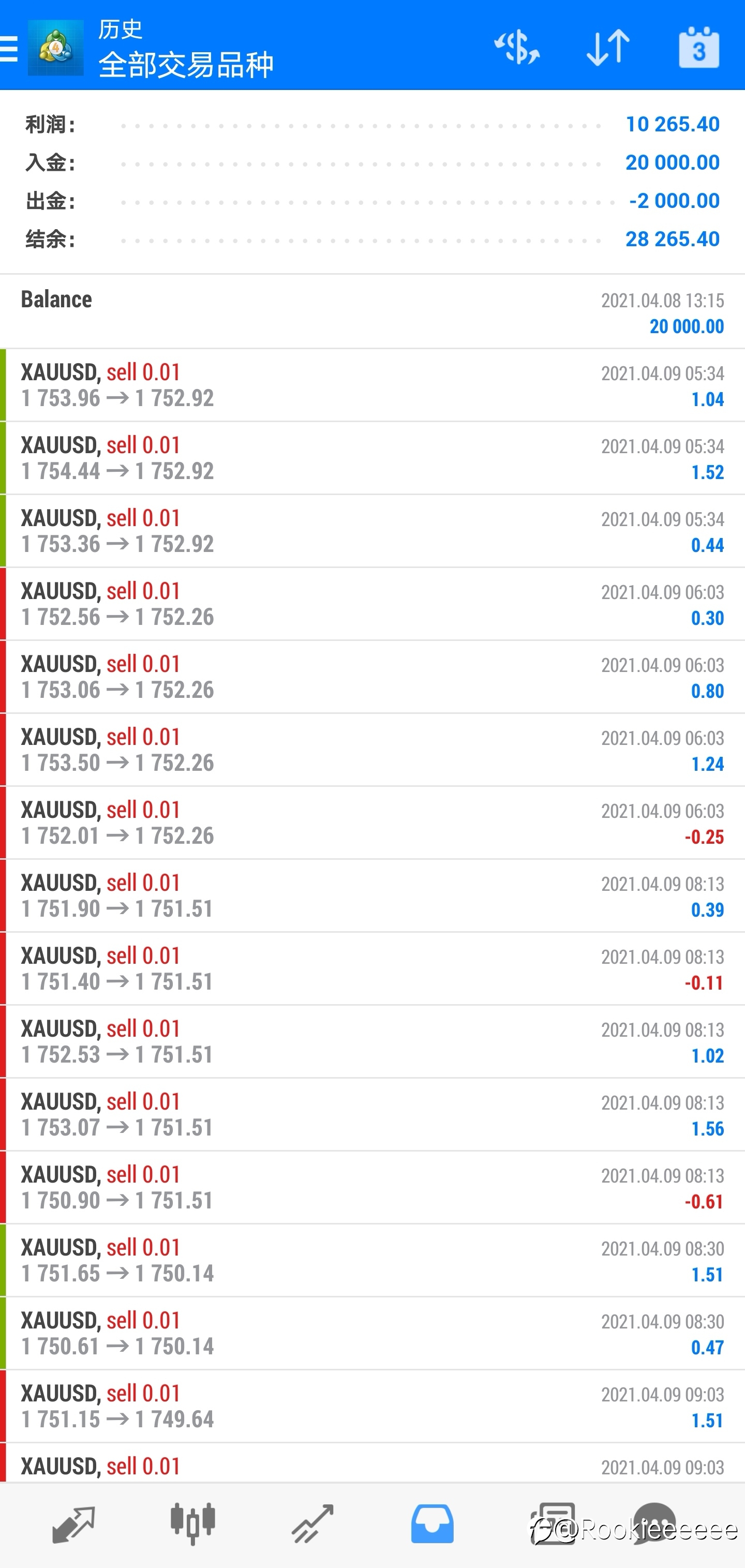The width and height of the screenshot is (745, 1568).
Task: Open the hamburger drawer menu
Action: pyautogui.click(x=8, y=48)
